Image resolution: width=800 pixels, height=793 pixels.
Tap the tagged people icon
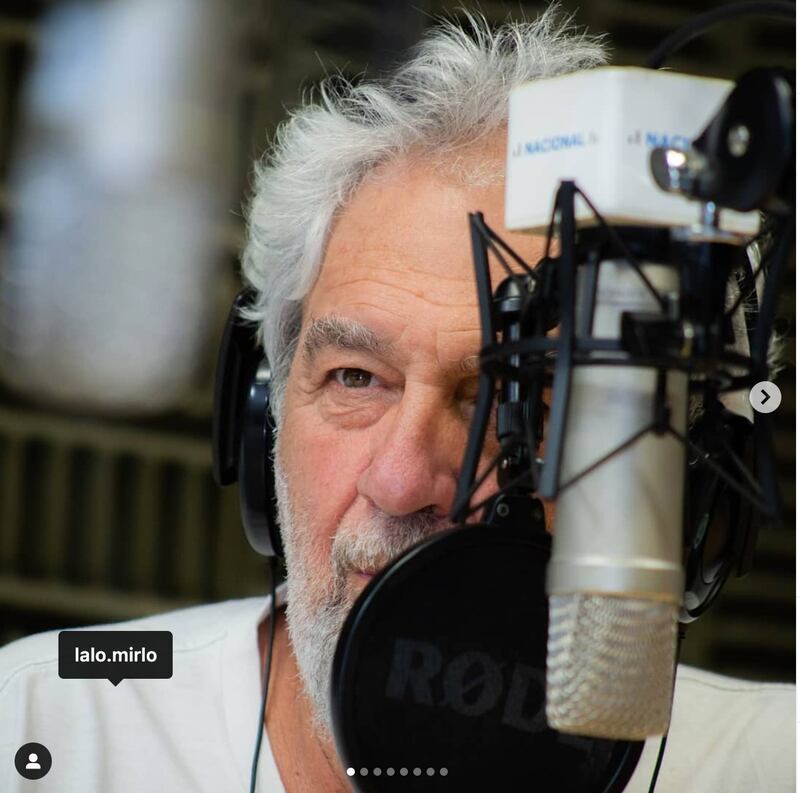[x=33, y=761]
